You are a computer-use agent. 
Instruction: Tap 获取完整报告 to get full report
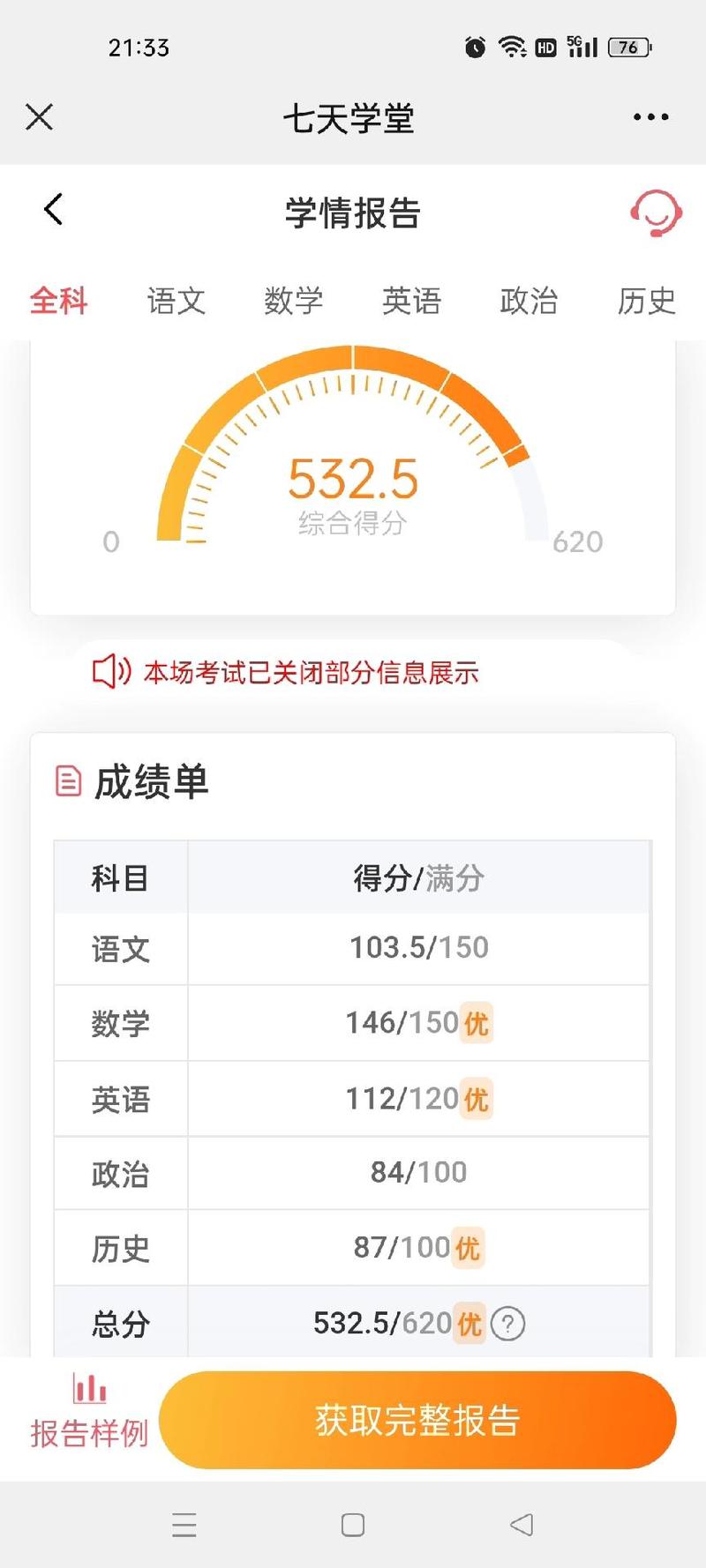[x=417, y=1420]
